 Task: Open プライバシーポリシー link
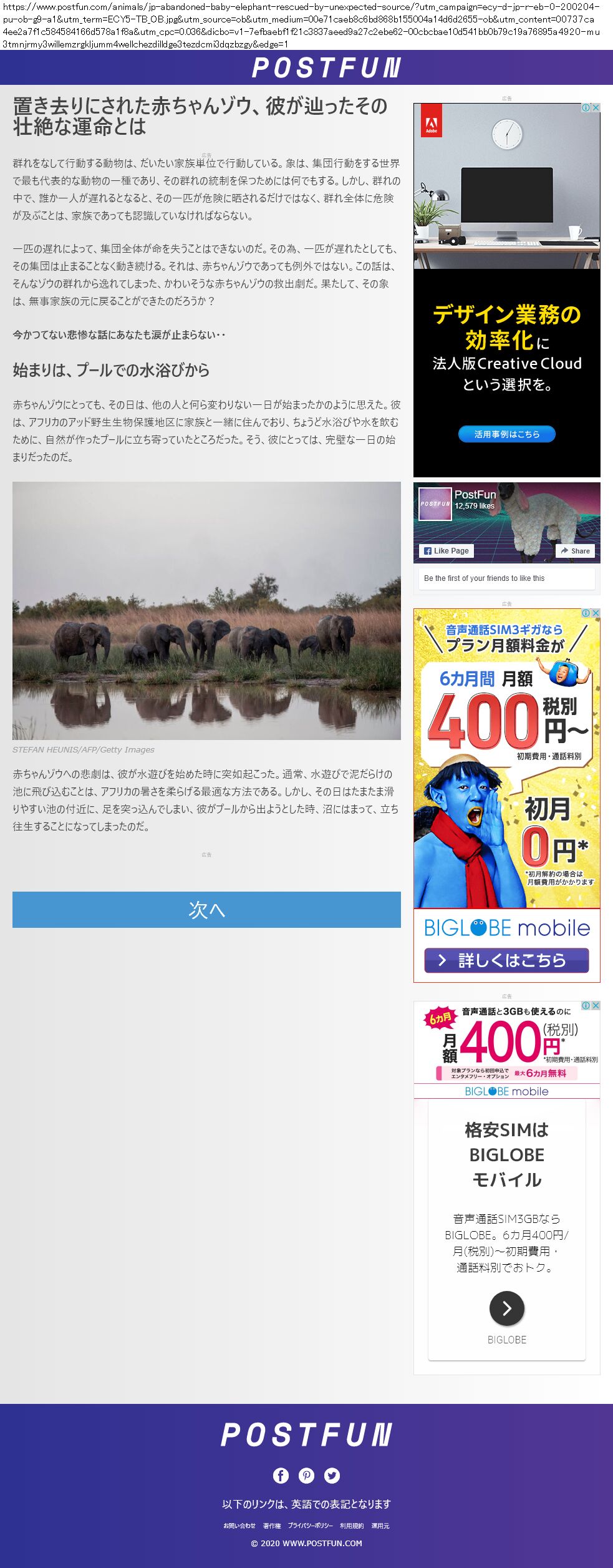pos(310,1526)
